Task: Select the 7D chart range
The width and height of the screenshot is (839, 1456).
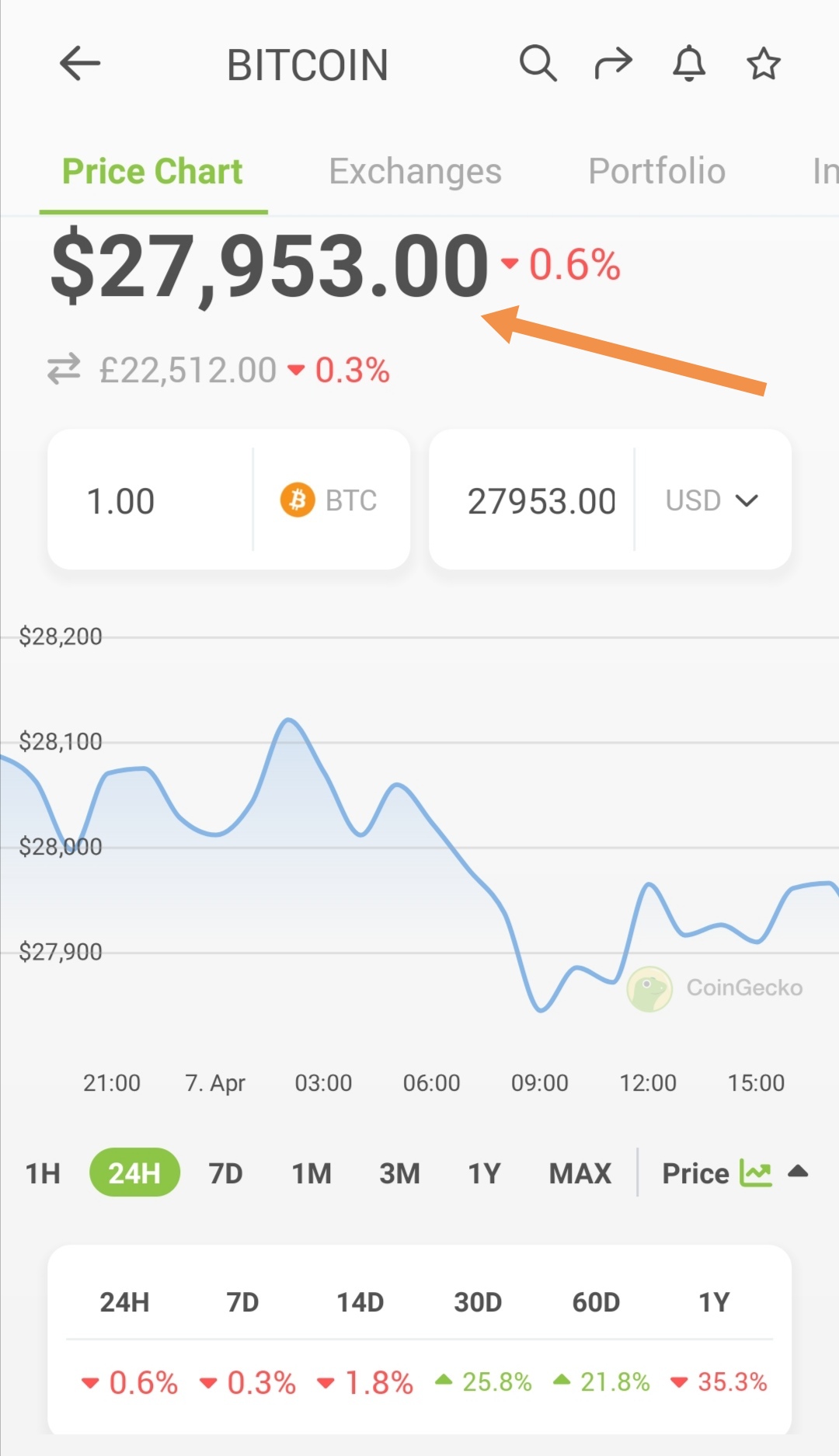Action: click(225, 1173)
